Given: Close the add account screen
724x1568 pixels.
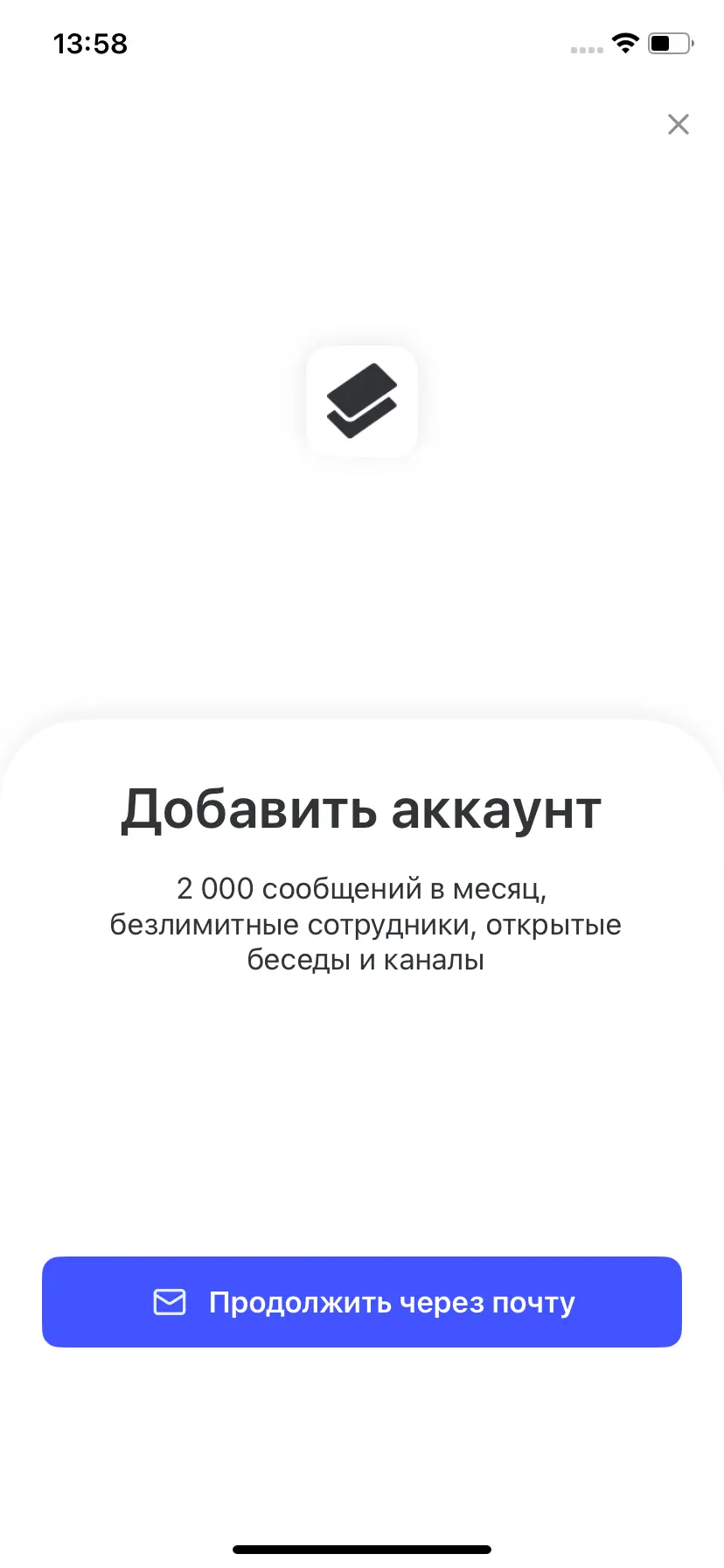Looking at the screenshot, I should tap(678, 124).
